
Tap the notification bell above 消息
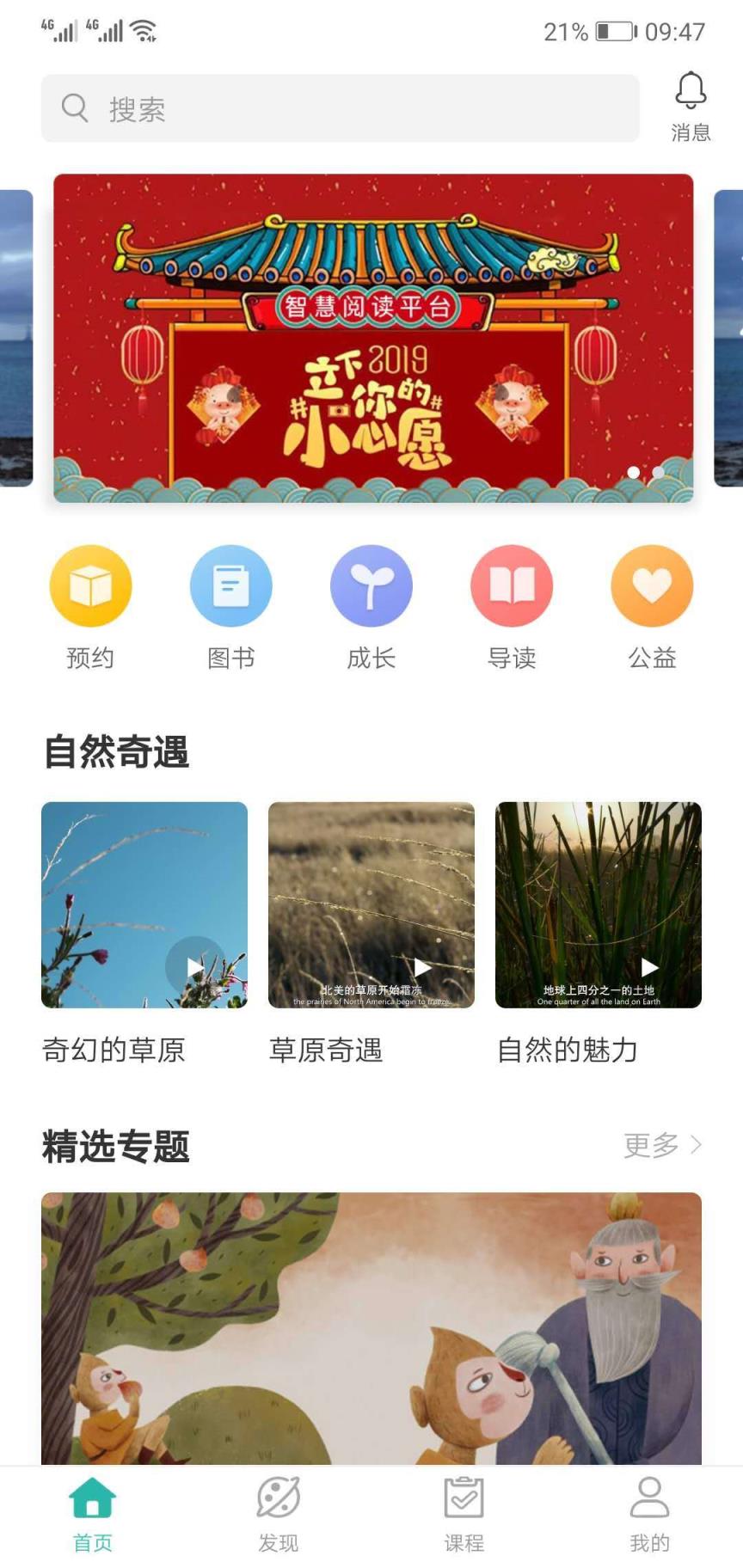point(689,89)
